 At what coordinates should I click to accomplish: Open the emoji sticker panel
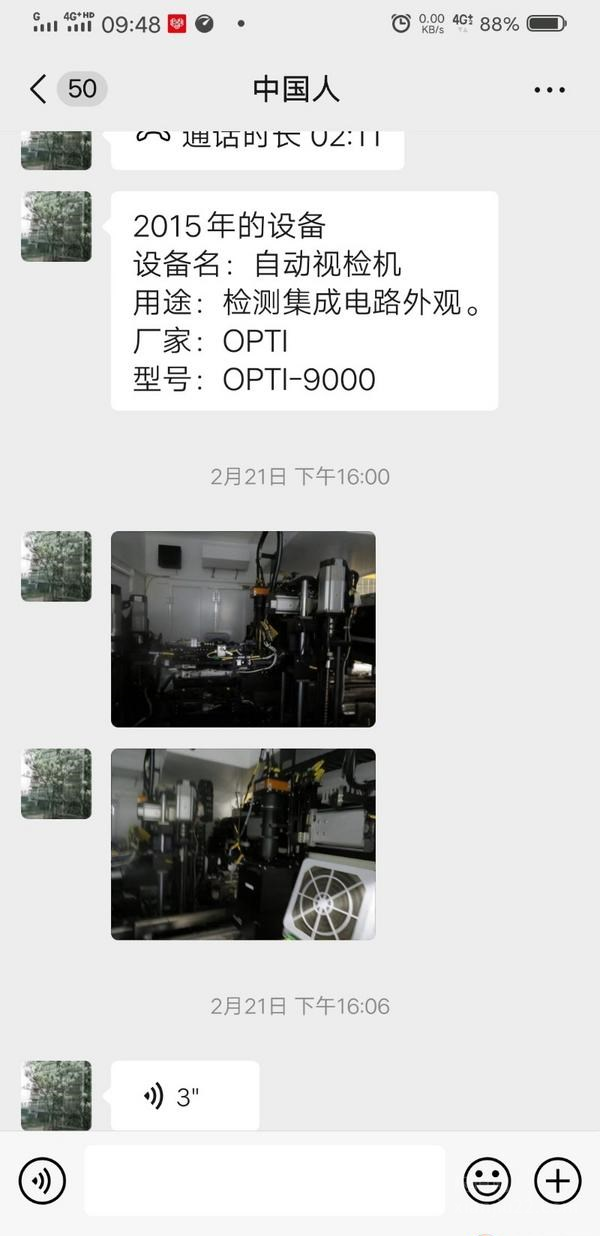pos(487,1181)
